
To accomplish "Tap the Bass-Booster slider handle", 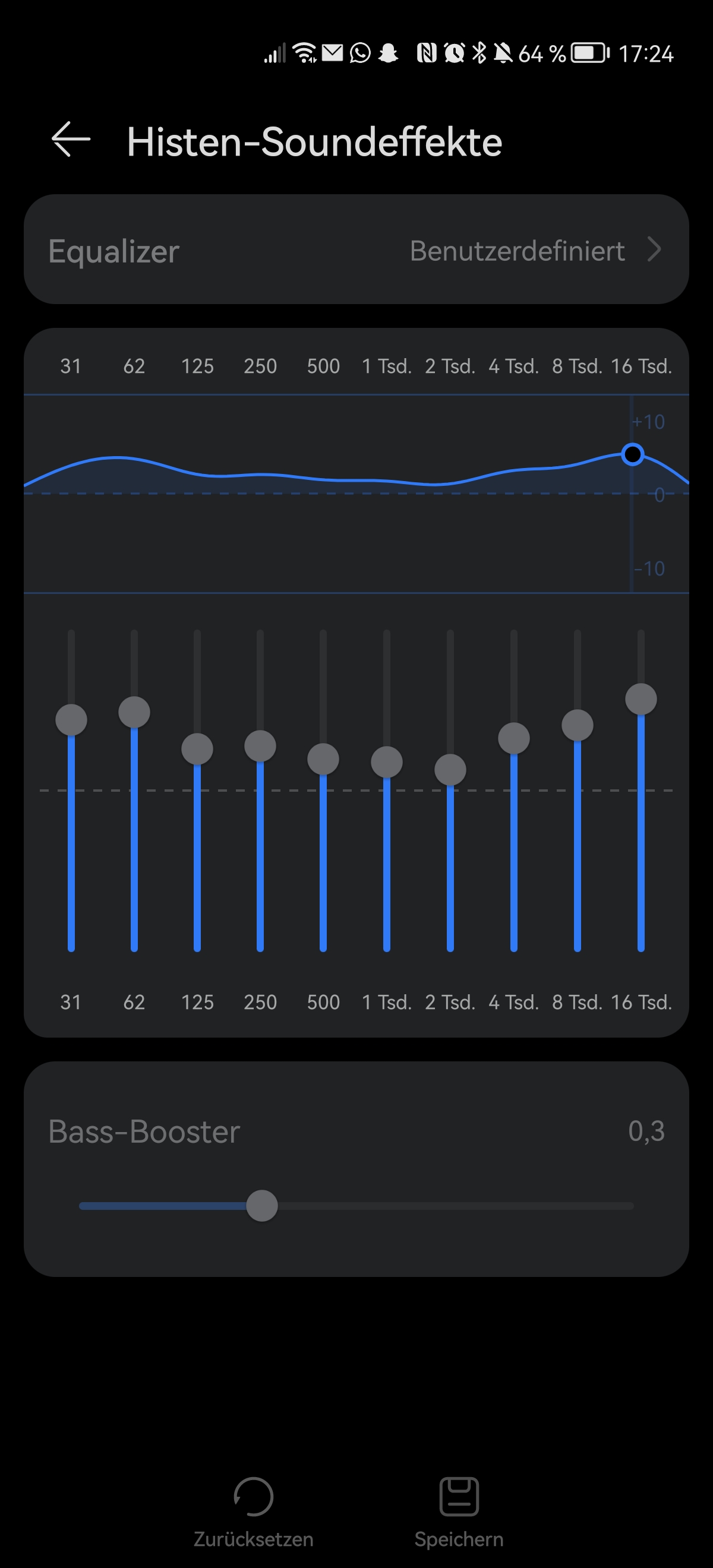I will pyautogui.click(x=262, y=1206).
